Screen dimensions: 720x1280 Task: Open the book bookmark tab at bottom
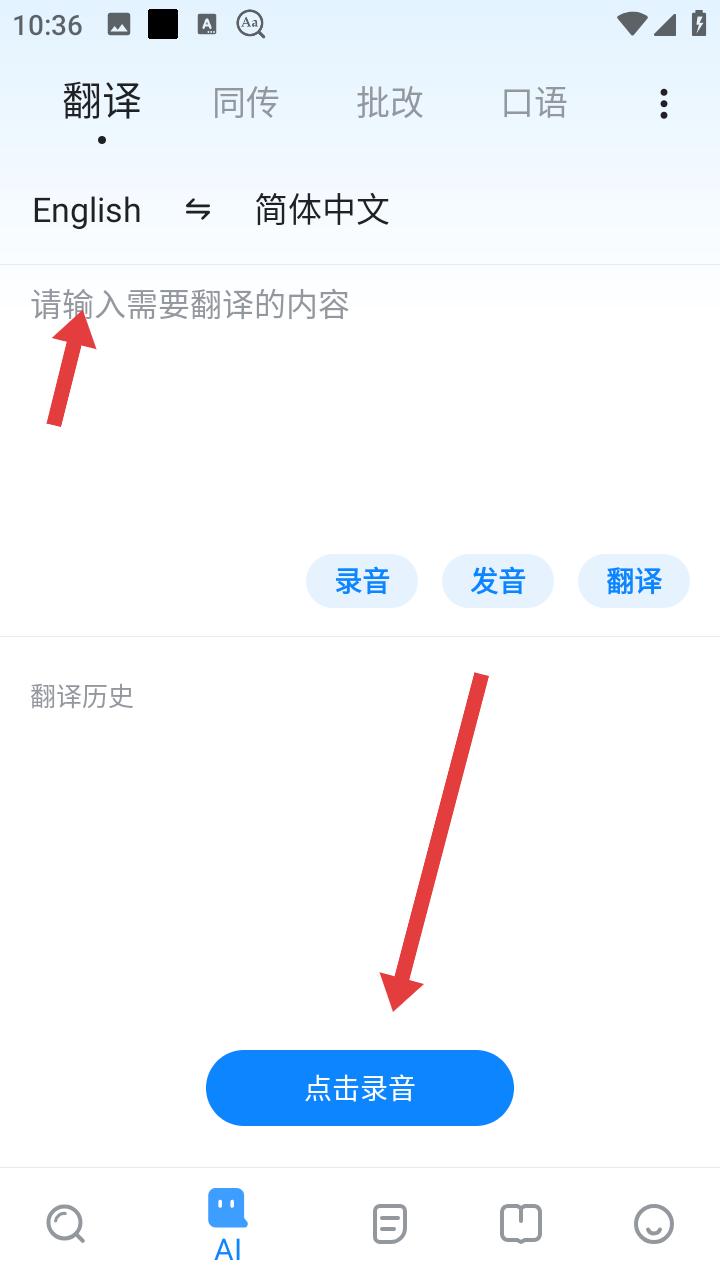pyautogui.click(x=521, y=1223)
